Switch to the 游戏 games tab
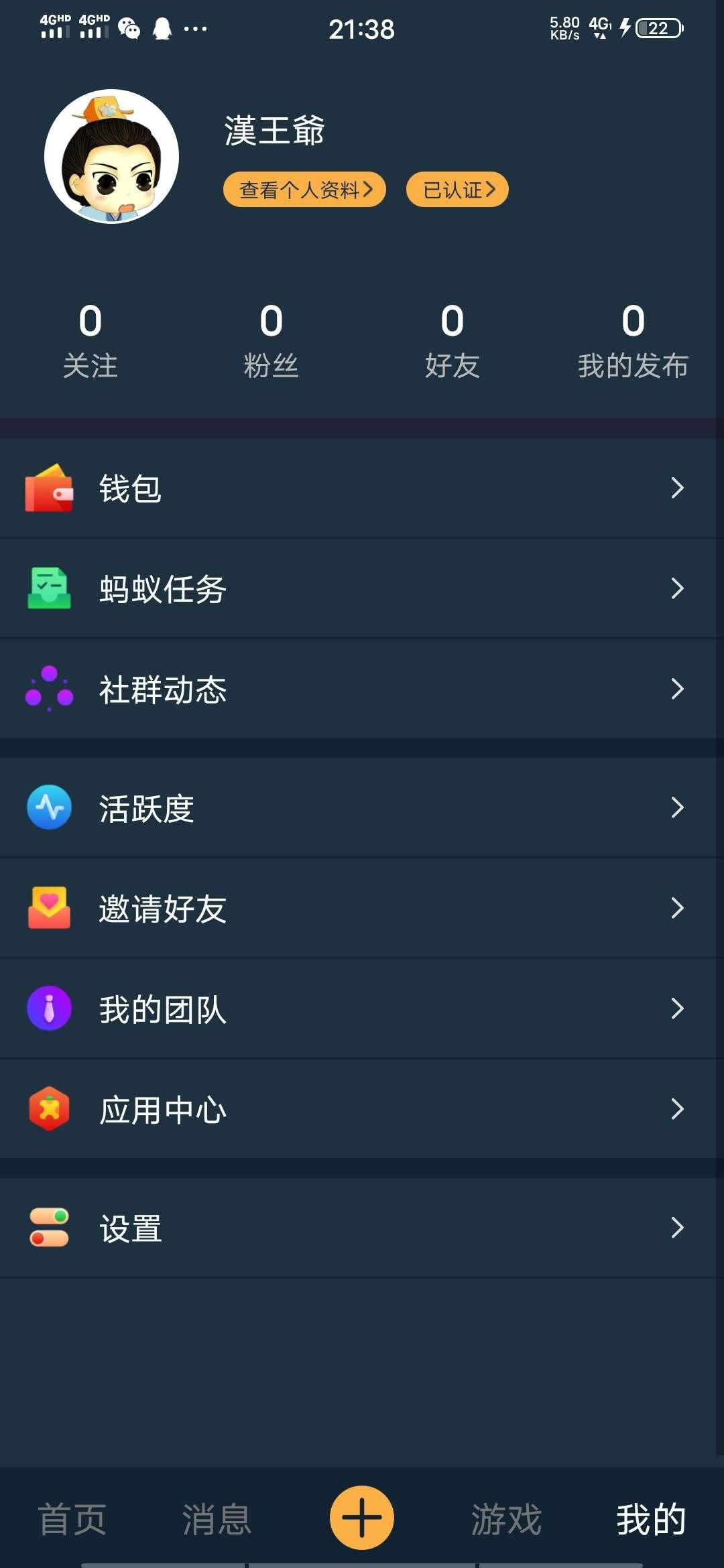The height and width of the screenshot is (1568, 724). point(506,1518)
